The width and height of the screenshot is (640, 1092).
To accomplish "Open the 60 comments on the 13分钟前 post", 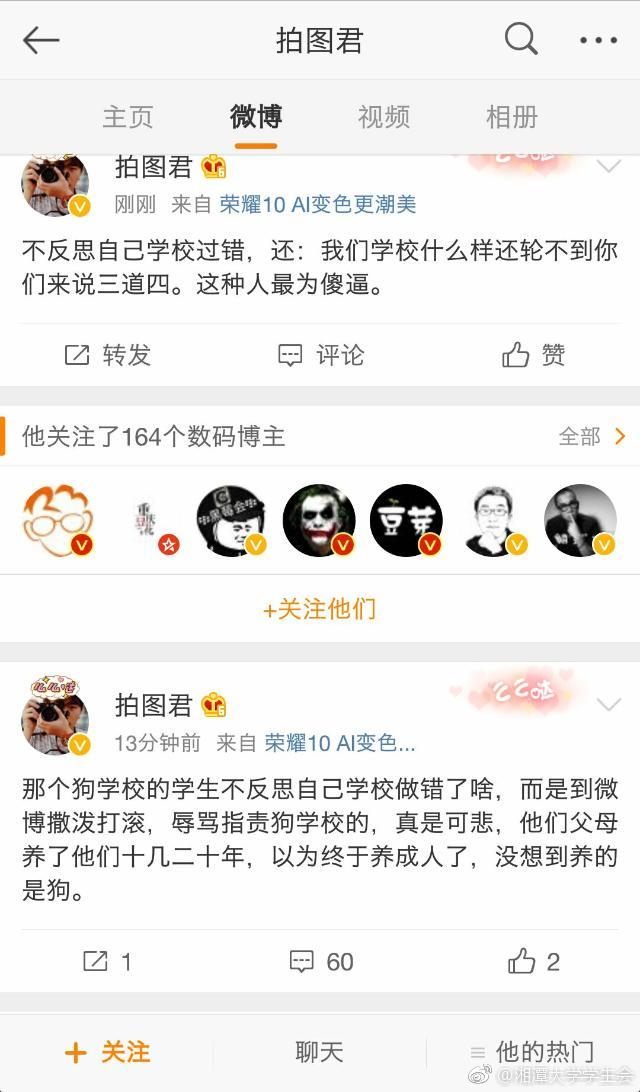I will [x=321, y=962].
